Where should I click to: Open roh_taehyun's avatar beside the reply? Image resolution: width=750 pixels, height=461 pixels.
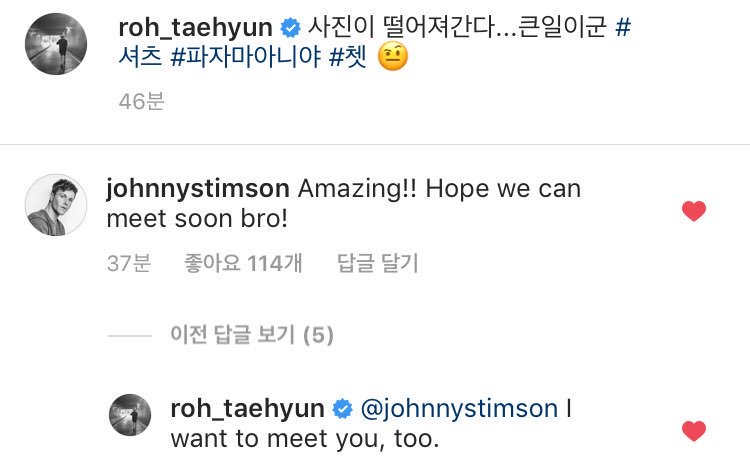[130, 414]
